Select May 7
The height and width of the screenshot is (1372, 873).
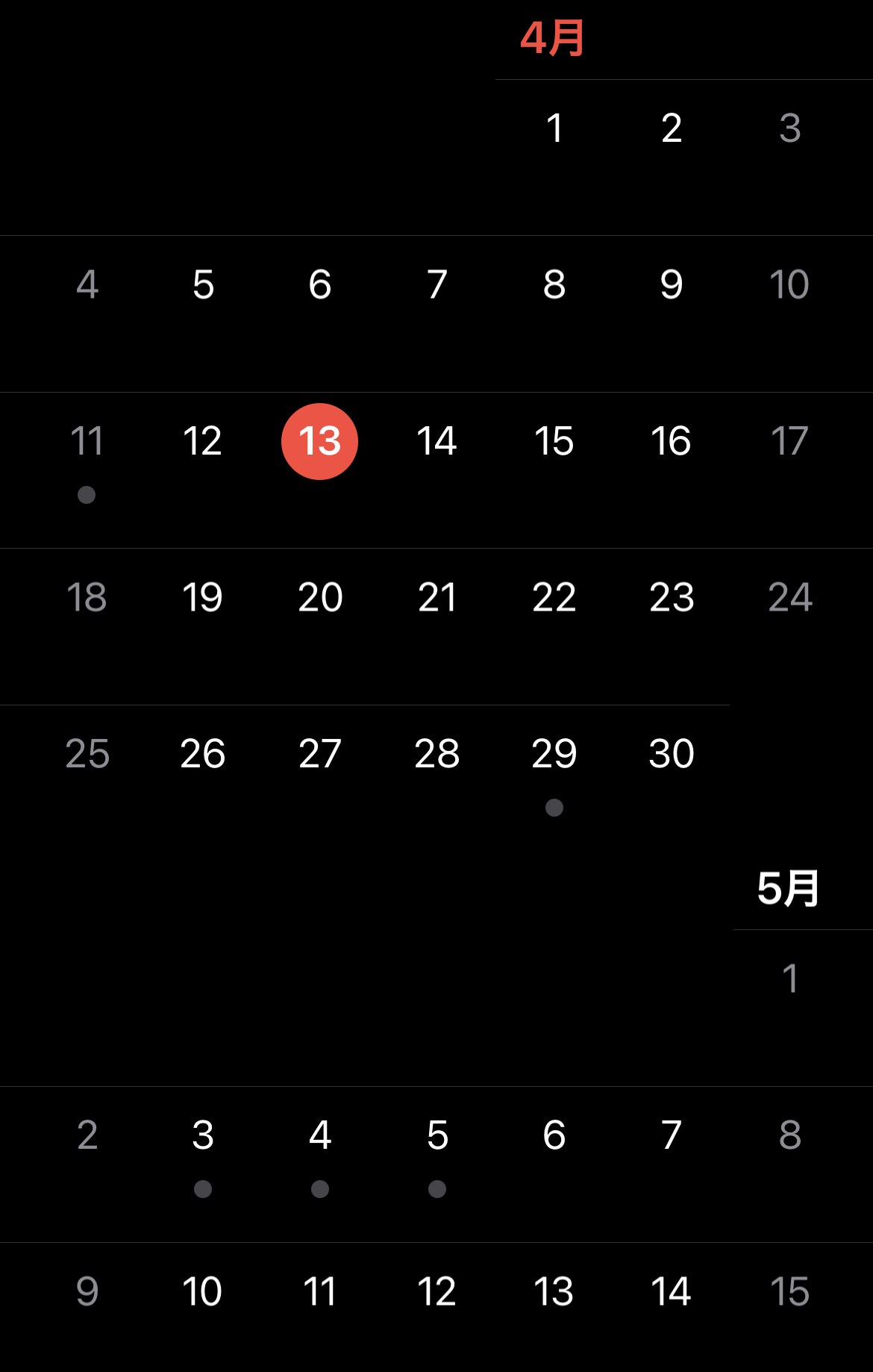(671, 1135)
